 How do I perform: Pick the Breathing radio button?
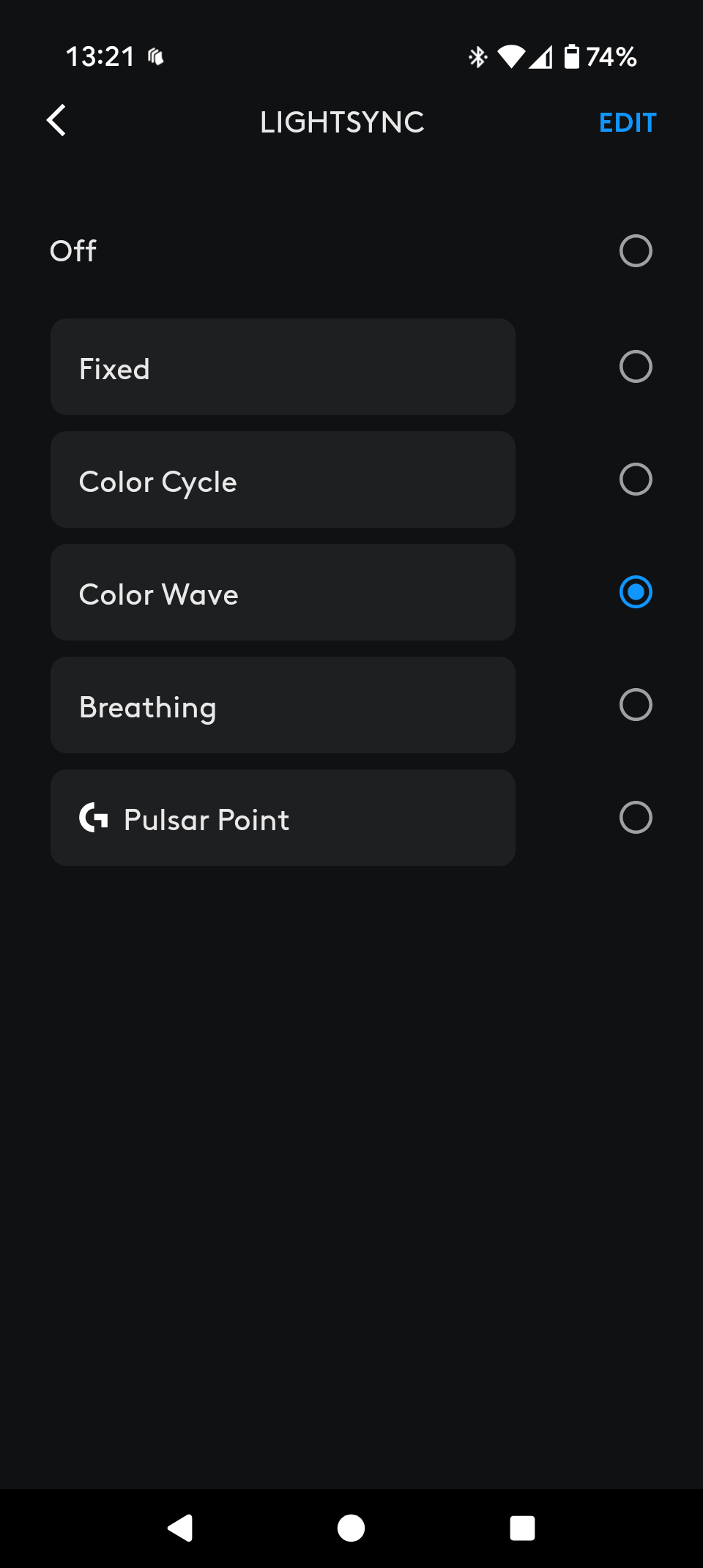coord(636,705)
